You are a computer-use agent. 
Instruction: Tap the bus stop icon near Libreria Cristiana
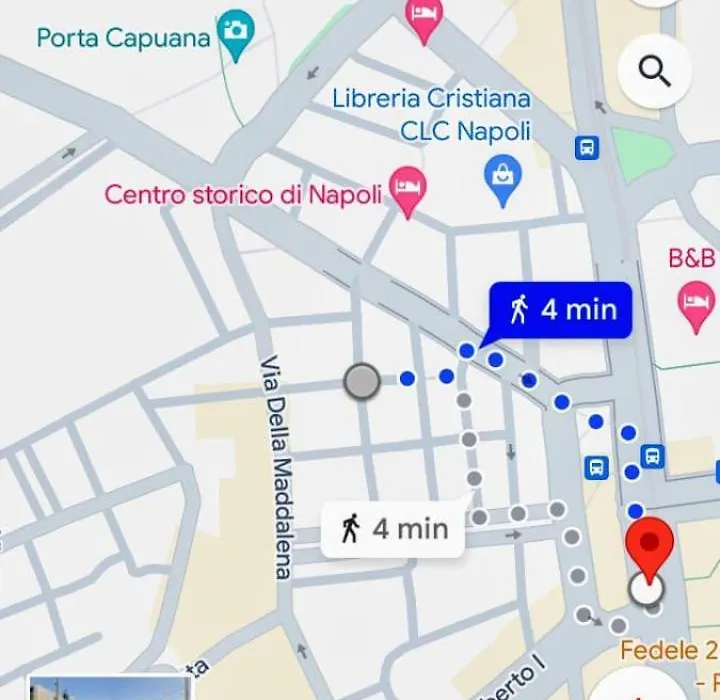pyautogui.click(x=586, y=148)
